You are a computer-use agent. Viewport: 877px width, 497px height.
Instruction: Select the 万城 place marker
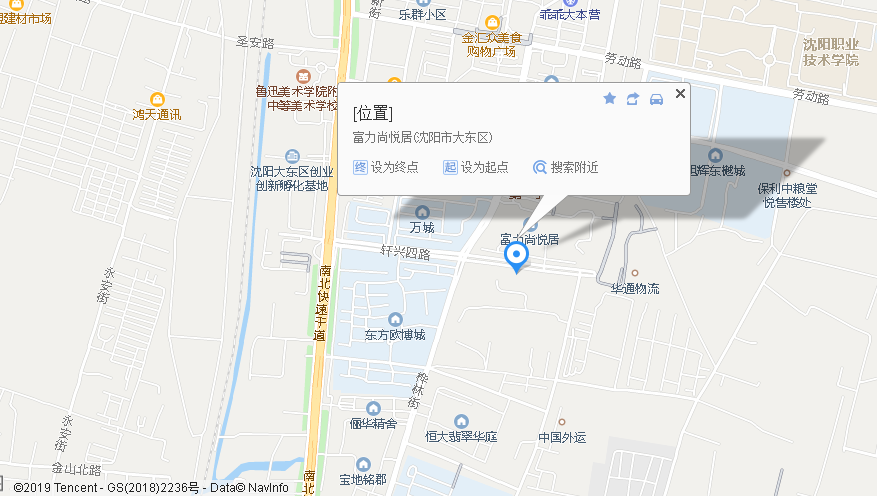tap(422, 212)
